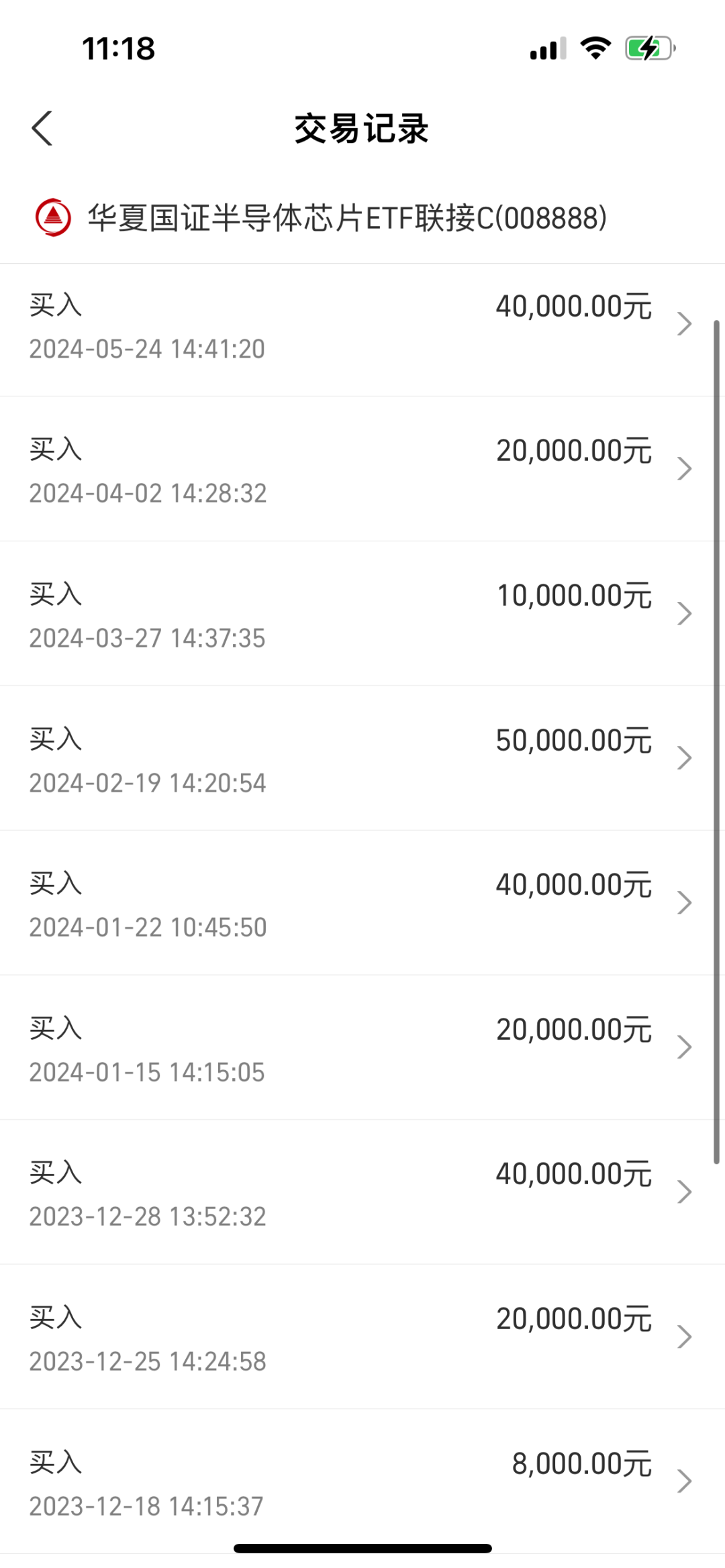This screenshot has height=1568, width=725.
Task: Open the 2024-01-15 purchase record
Action: click(x=362, y=1047)
